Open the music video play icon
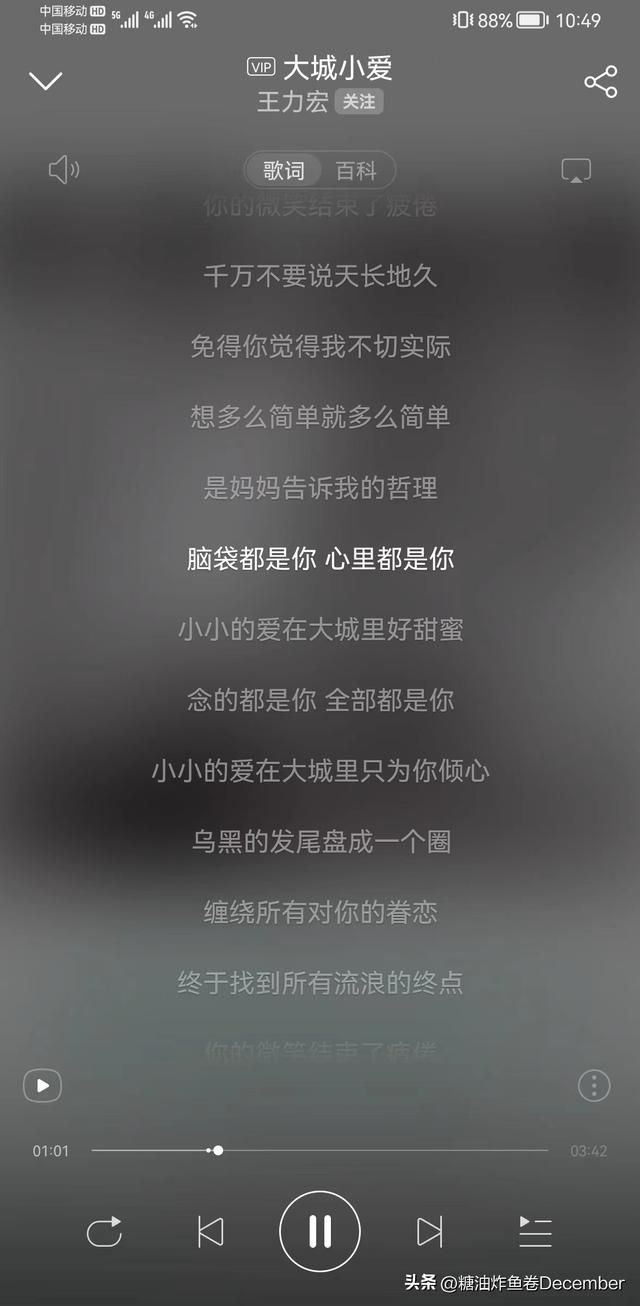This screenshot has width=640, height=1306. (43, 1085)
